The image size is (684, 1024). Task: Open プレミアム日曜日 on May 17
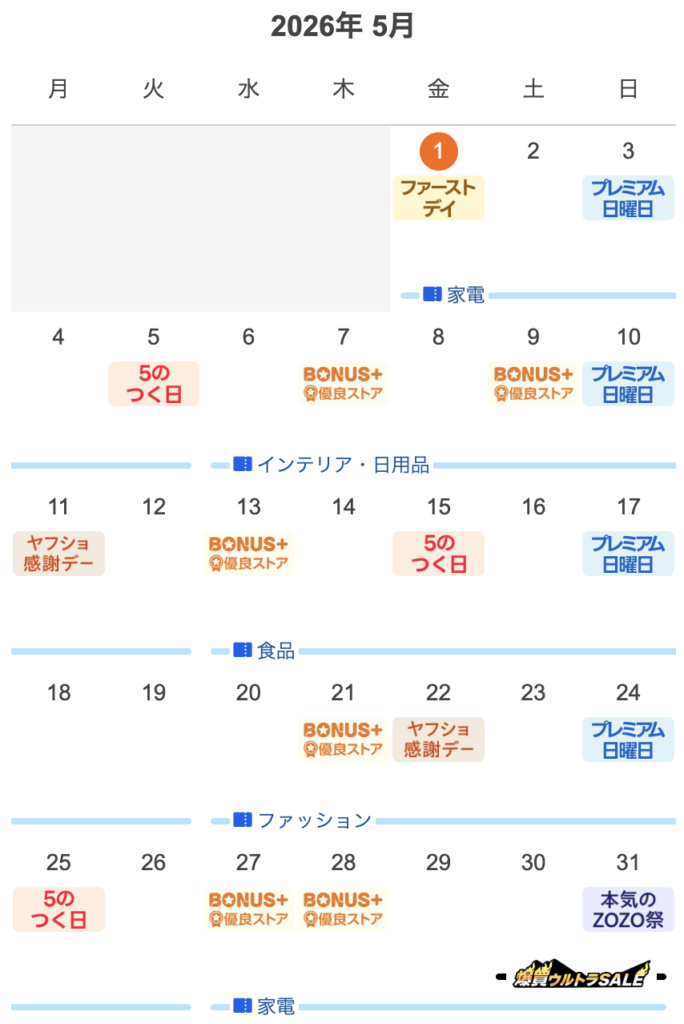628,554
